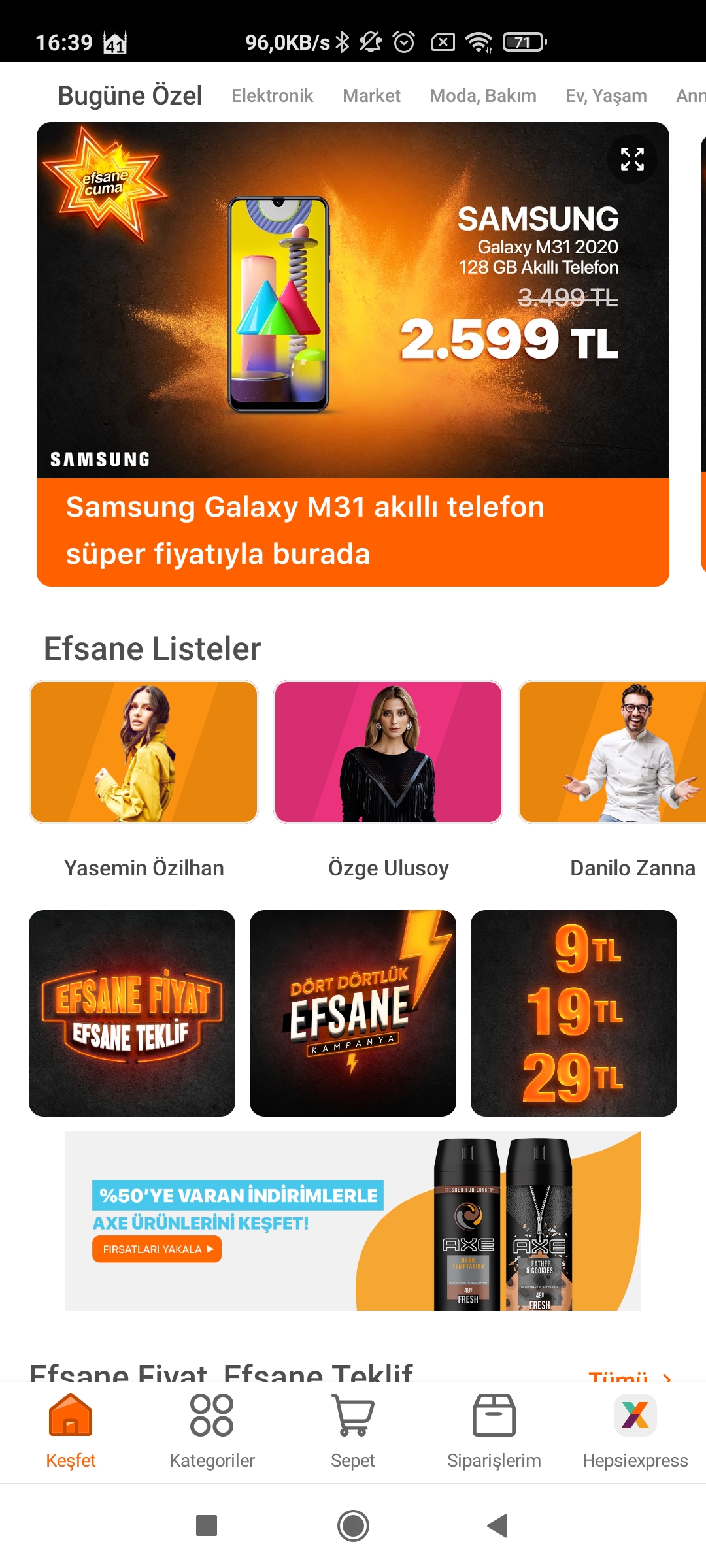Switch to Hepsiexpress
The width and height of the screenshot is (706, 1568).
coord(635,1431)
